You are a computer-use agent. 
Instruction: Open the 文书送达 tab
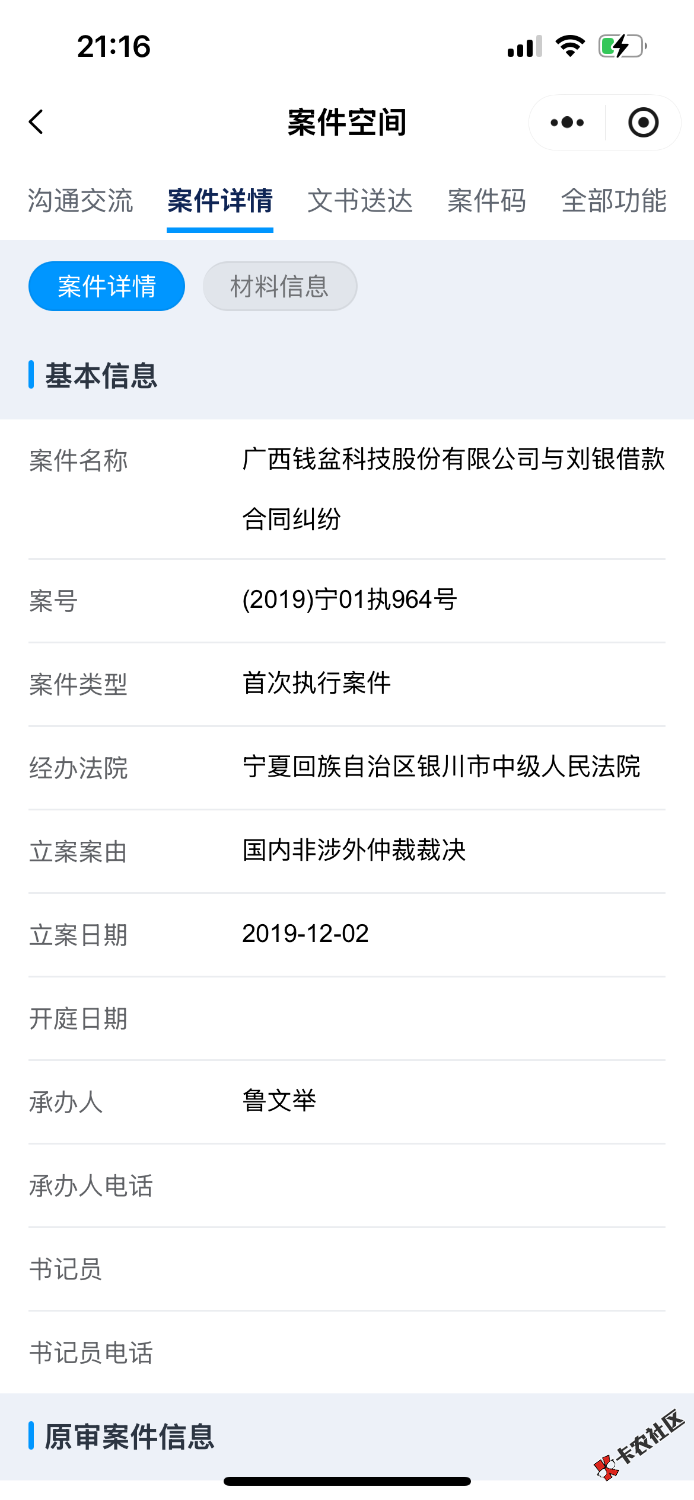360,201
